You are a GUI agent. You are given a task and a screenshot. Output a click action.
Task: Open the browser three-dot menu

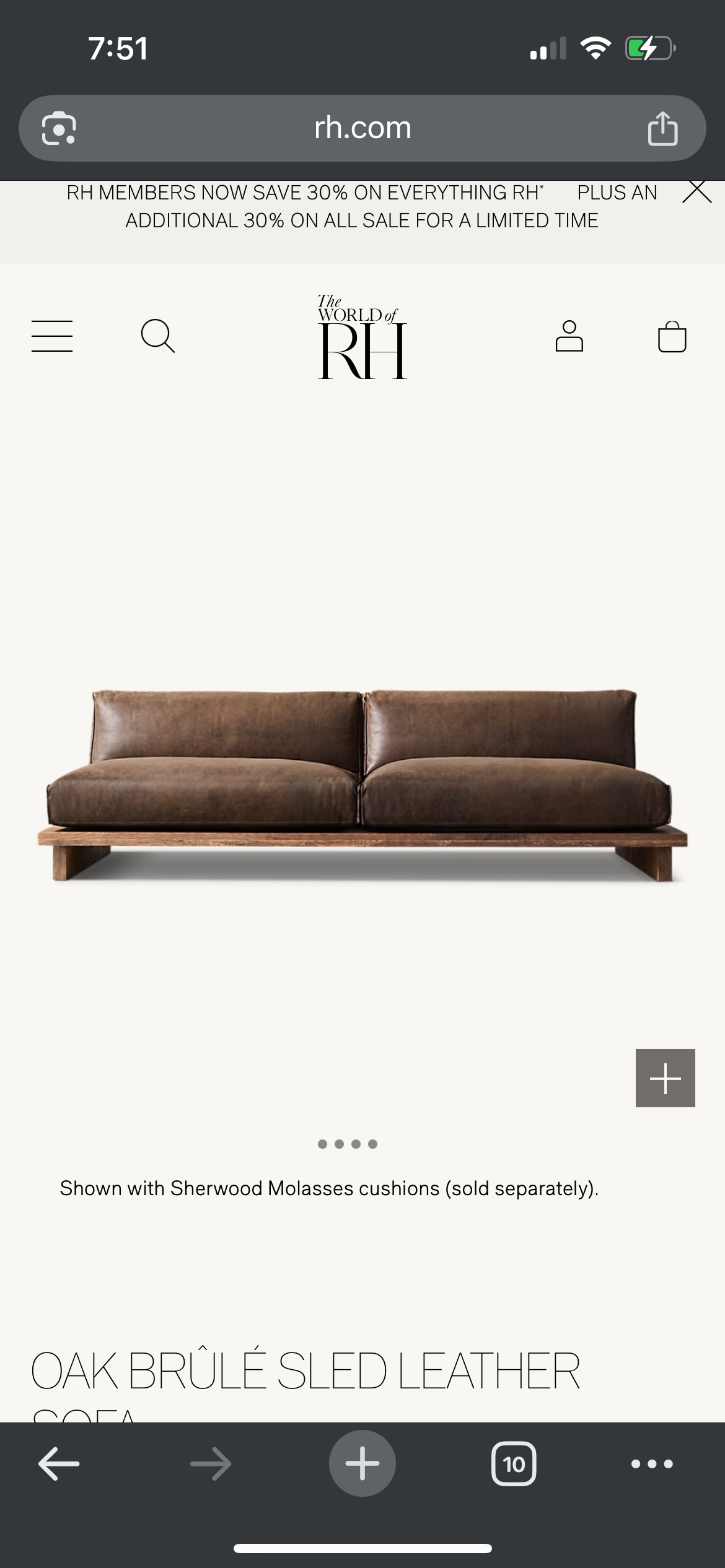651,1464
